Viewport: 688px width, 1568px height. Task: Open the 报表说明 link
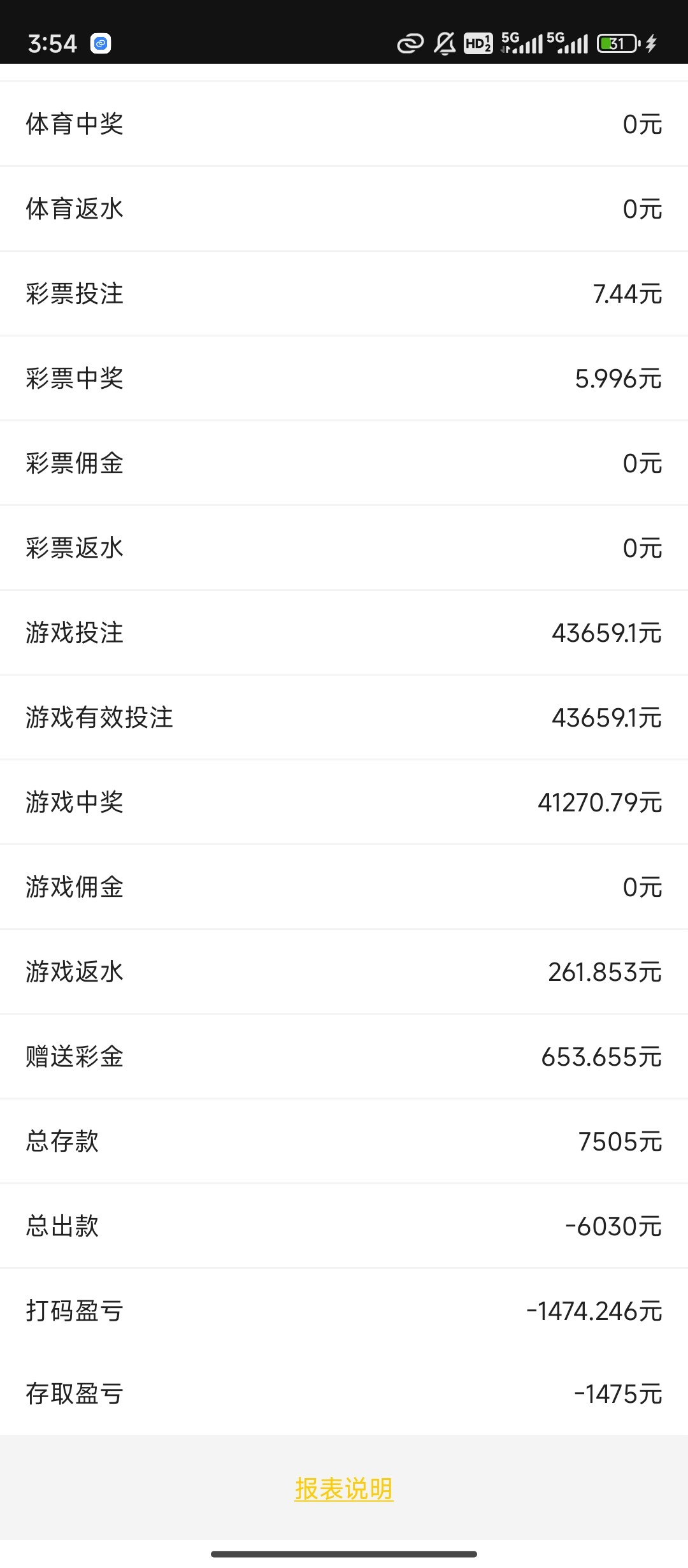pyautogui.click(x=344, y=1490)
